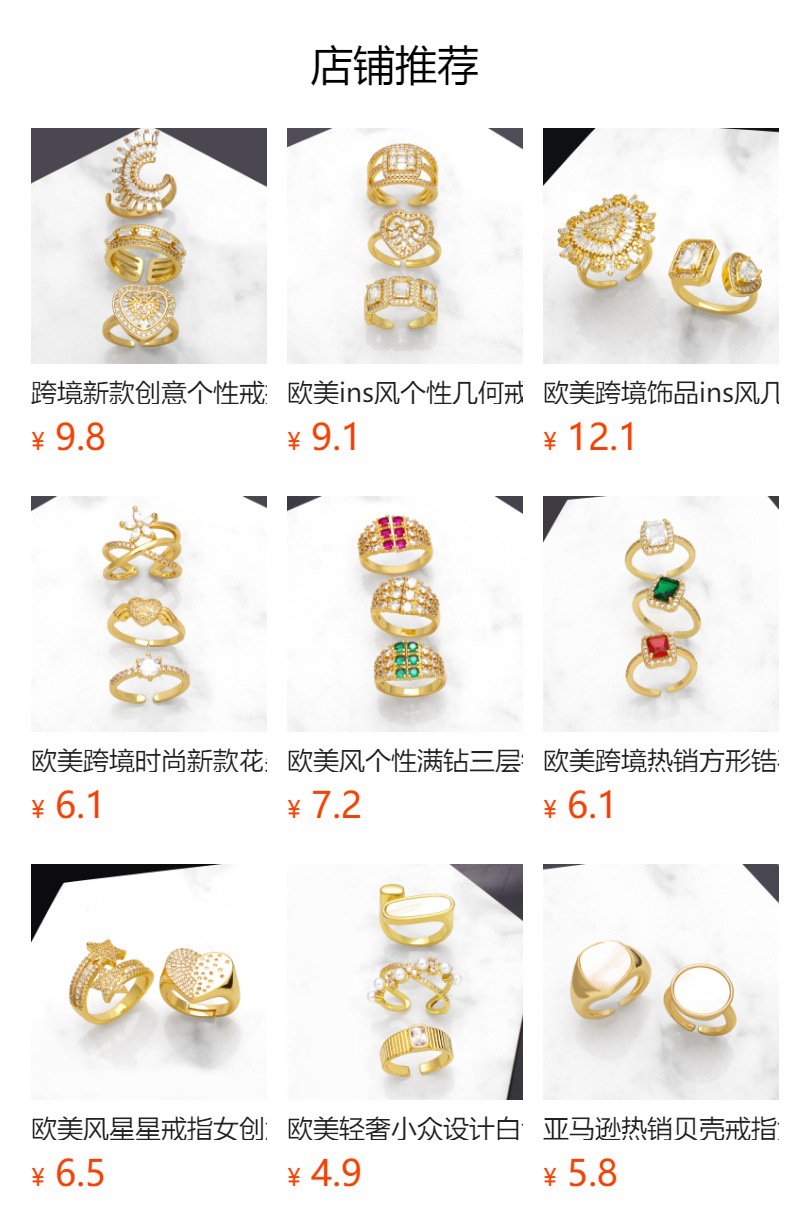Viewport: 790px width, 1232px height.
Task: Open the 欧美风星星戒指女创 ring priced ¥6.5
Action: click(148, 982)
